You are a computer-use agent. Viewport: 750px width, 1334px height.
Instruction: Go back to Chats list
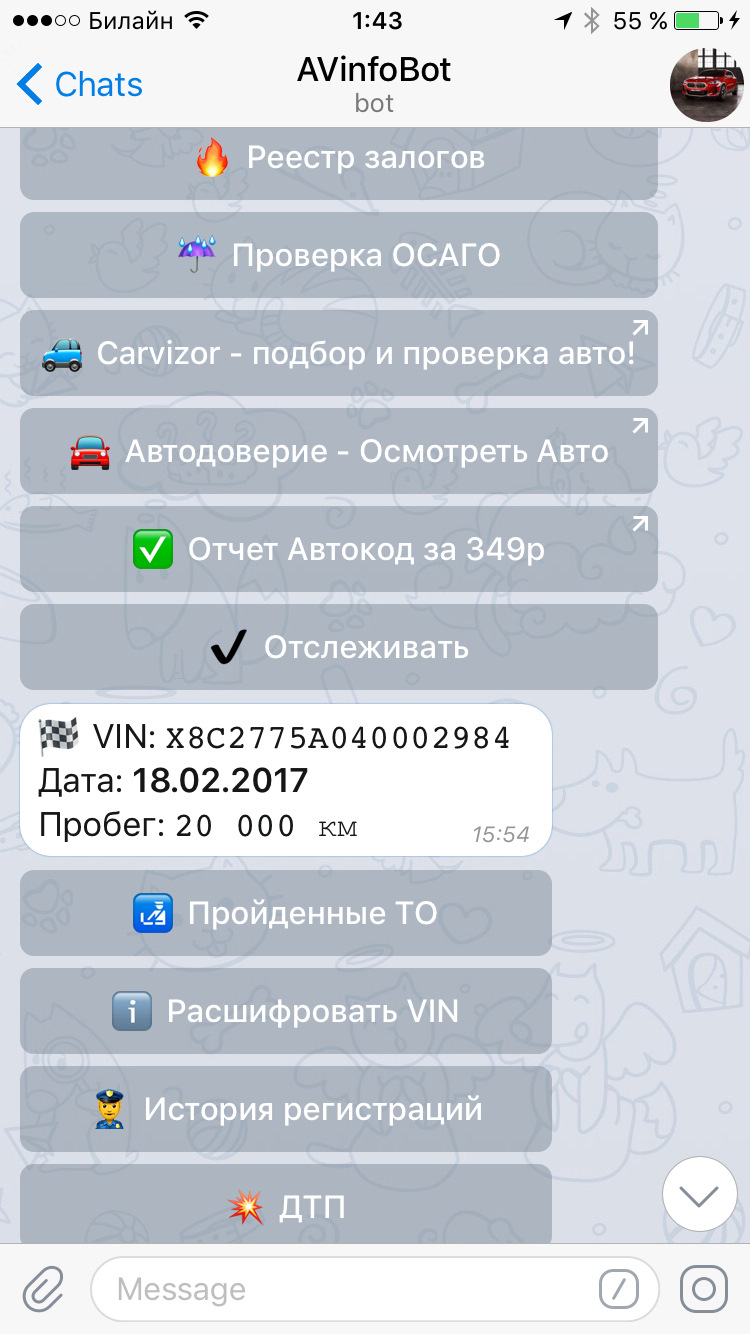tap(80, 85)
